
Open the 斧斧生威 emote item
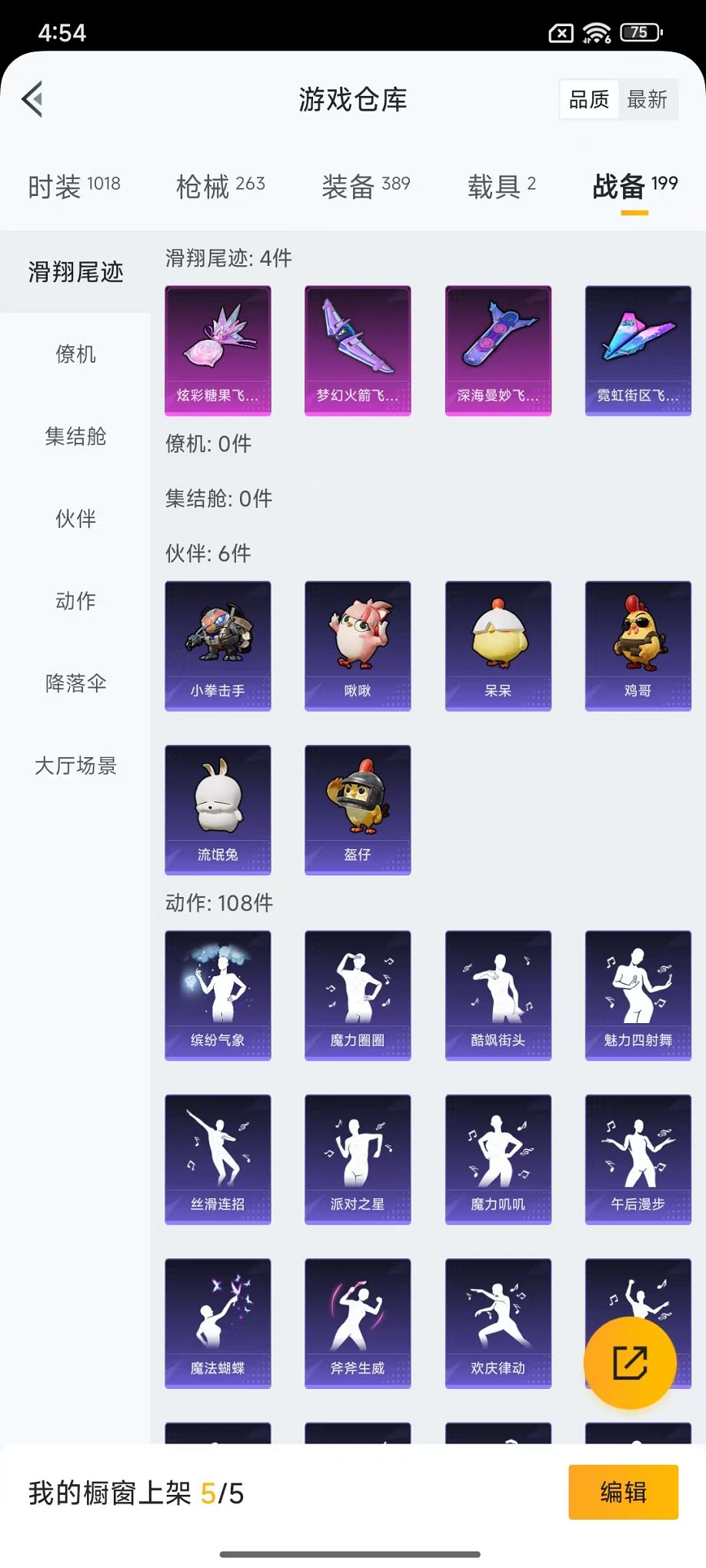click(x=358, y=1324)
